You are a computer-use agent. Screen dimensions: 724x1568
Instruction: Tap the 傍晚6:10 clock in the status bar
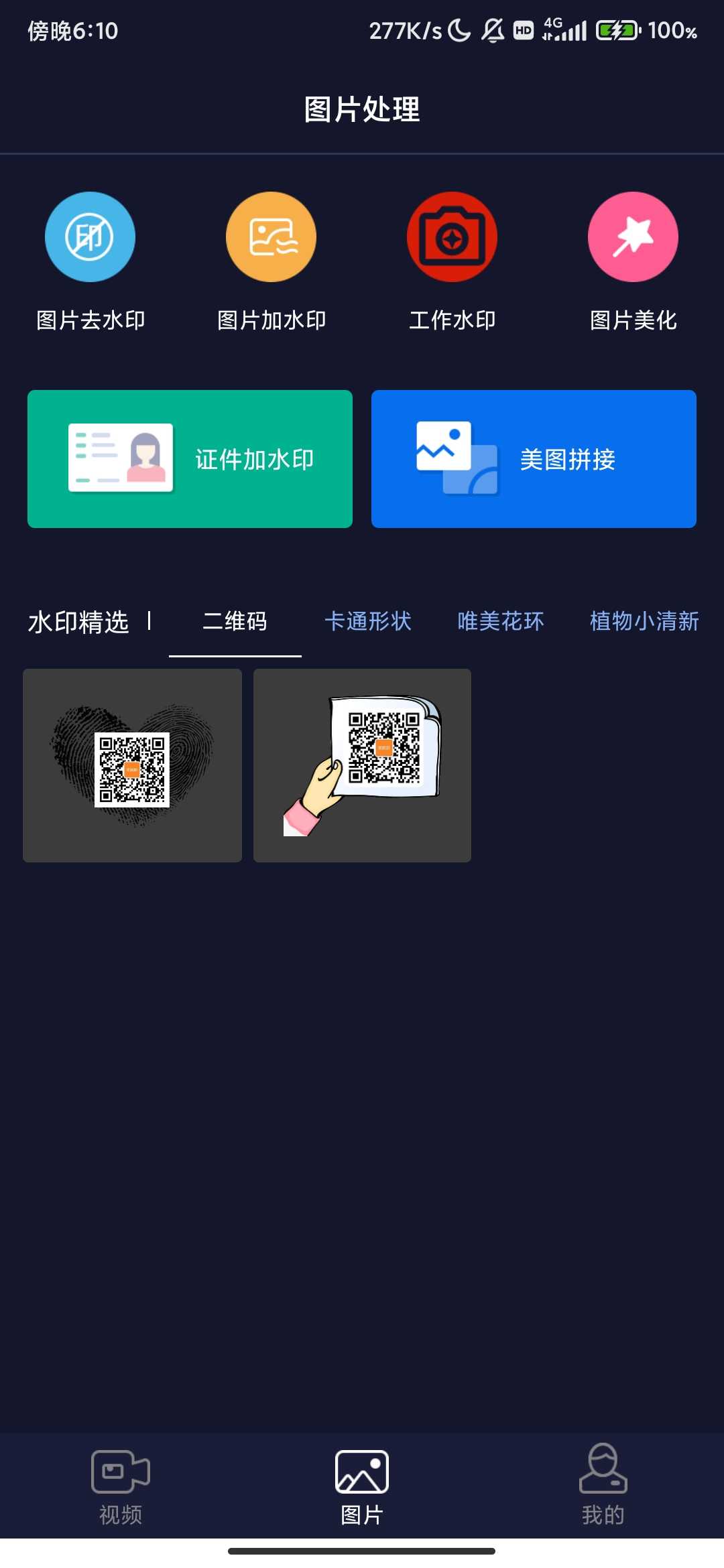72,29
